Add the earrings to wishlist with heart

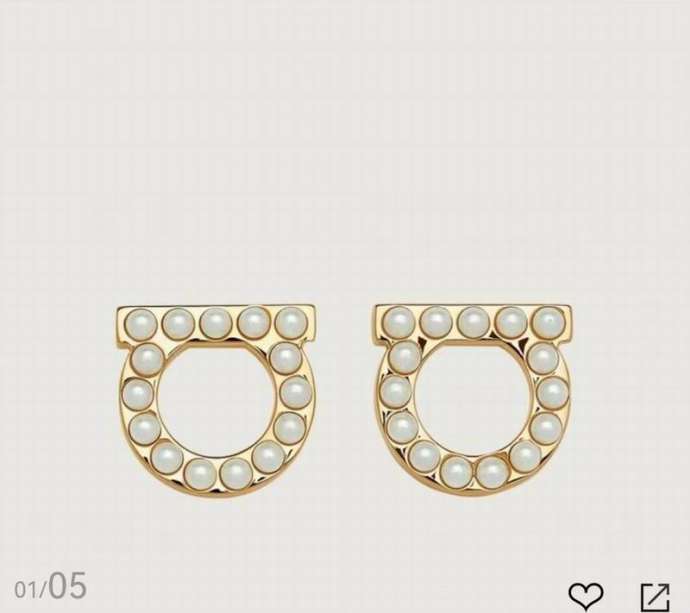pyautogui.click(x=586, y=596)
